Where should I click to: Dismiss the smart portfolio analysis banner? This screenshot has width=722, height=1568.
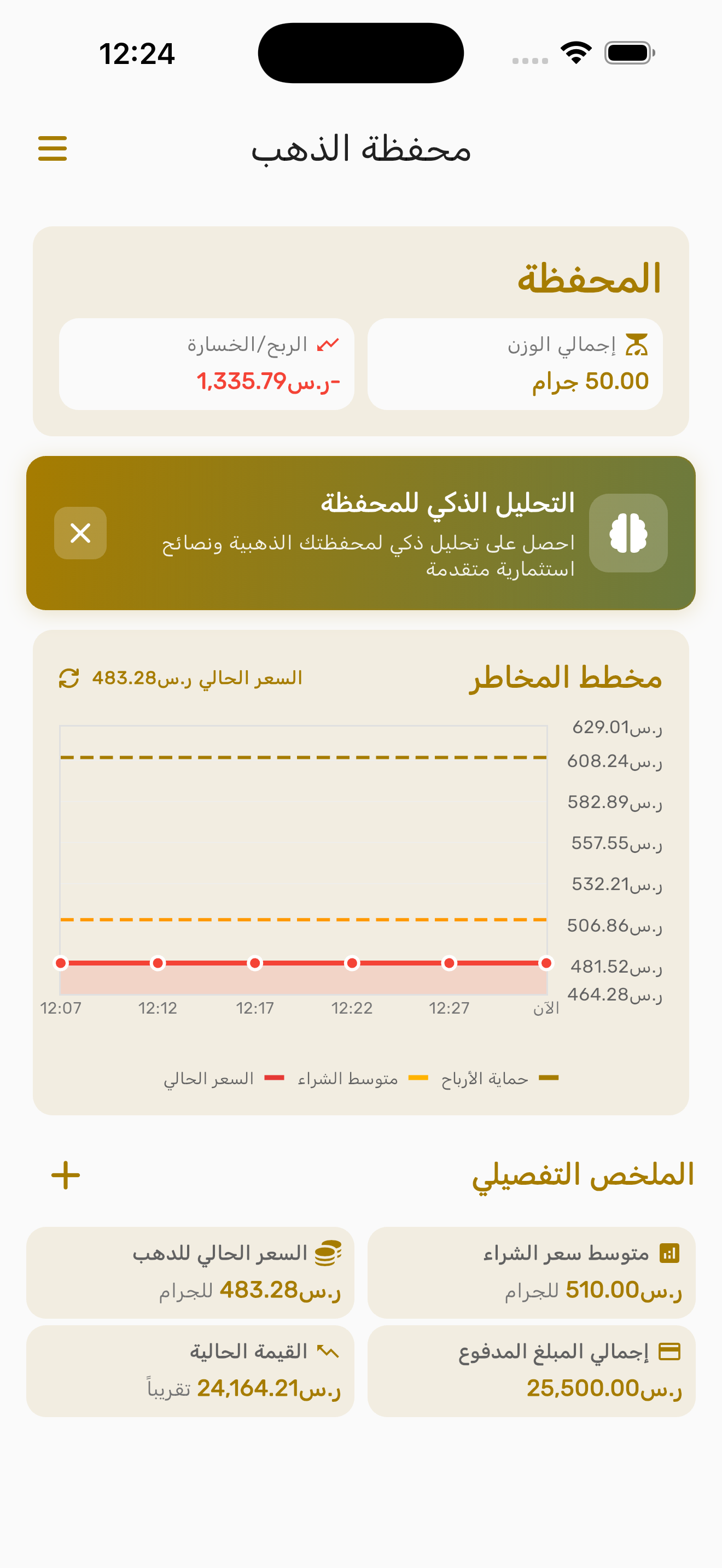tap(80, 533)
